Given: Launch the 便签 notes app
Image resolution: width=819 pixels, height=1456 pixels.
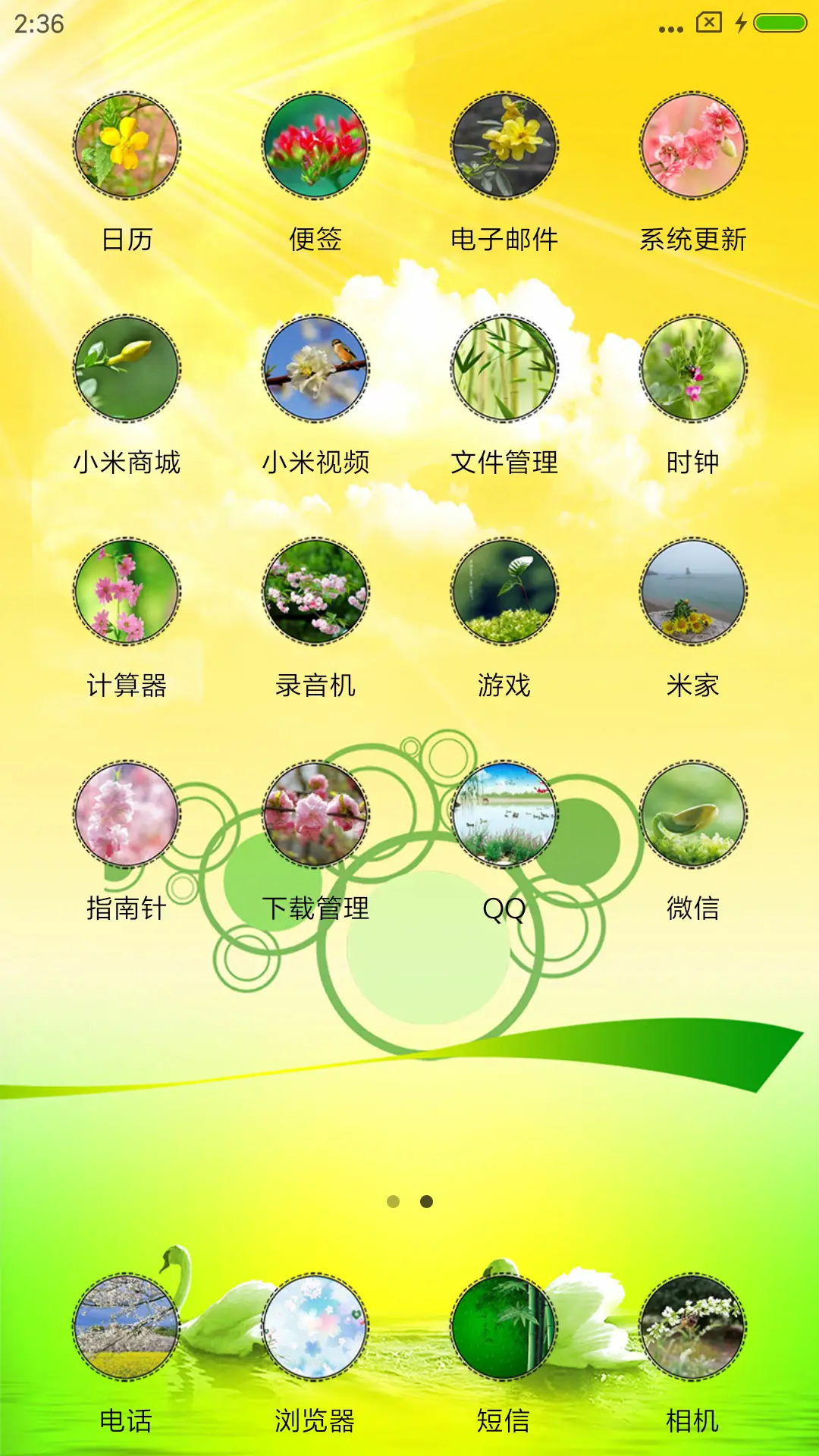Looking at the screenshot, I should coord(315,146).
